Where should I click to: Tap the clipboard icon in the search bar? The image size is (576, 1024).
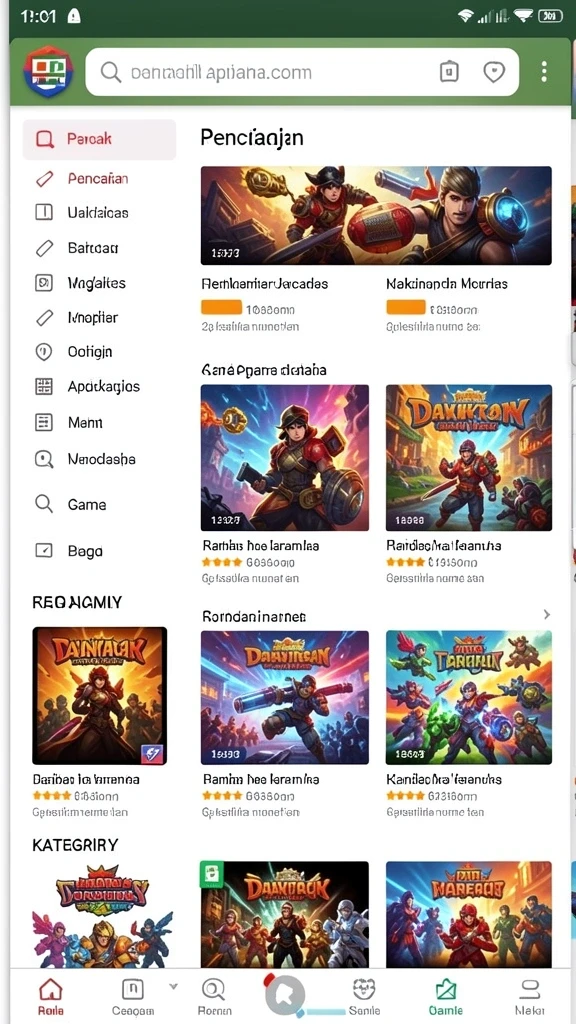449,72
